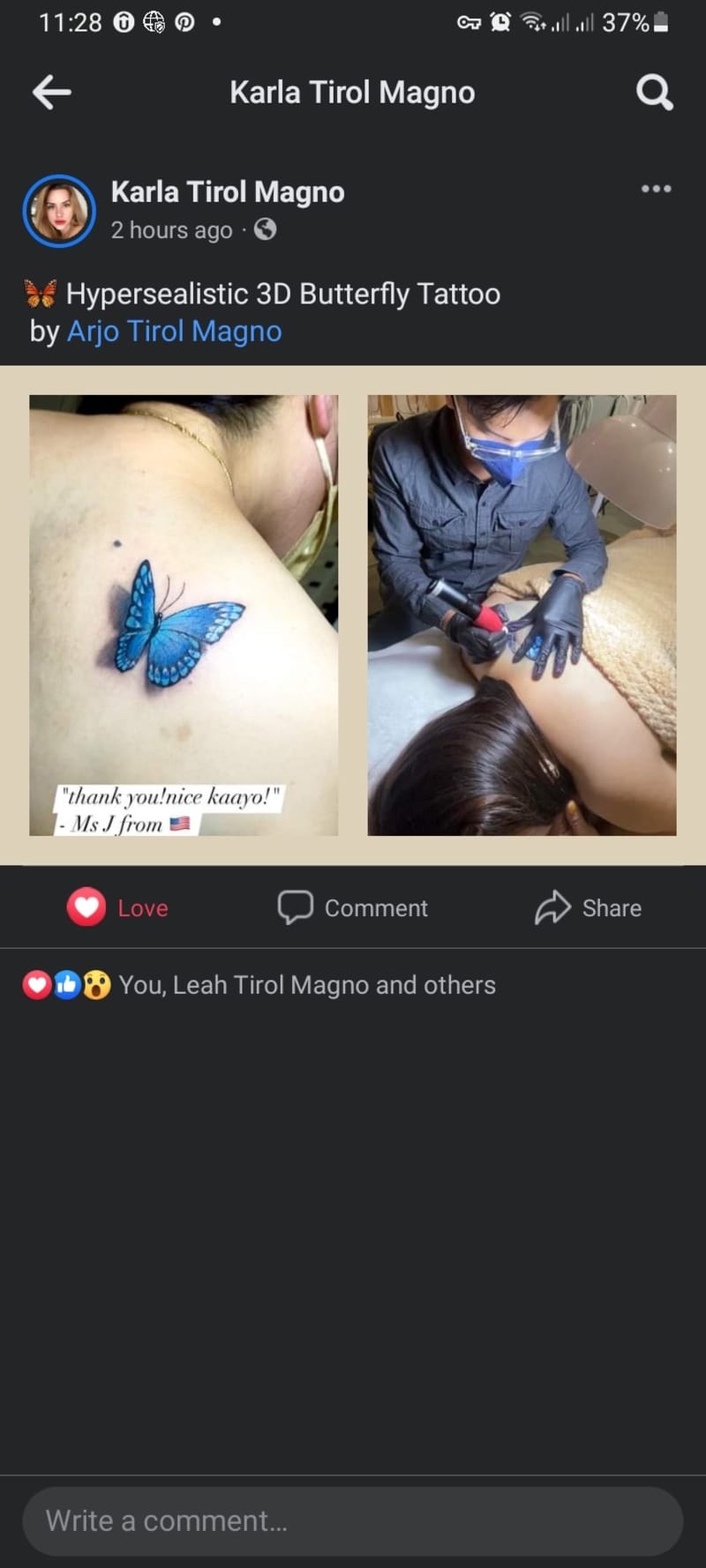
Task: Tap the Search icon in the top bar
Action: click(654, 91)
